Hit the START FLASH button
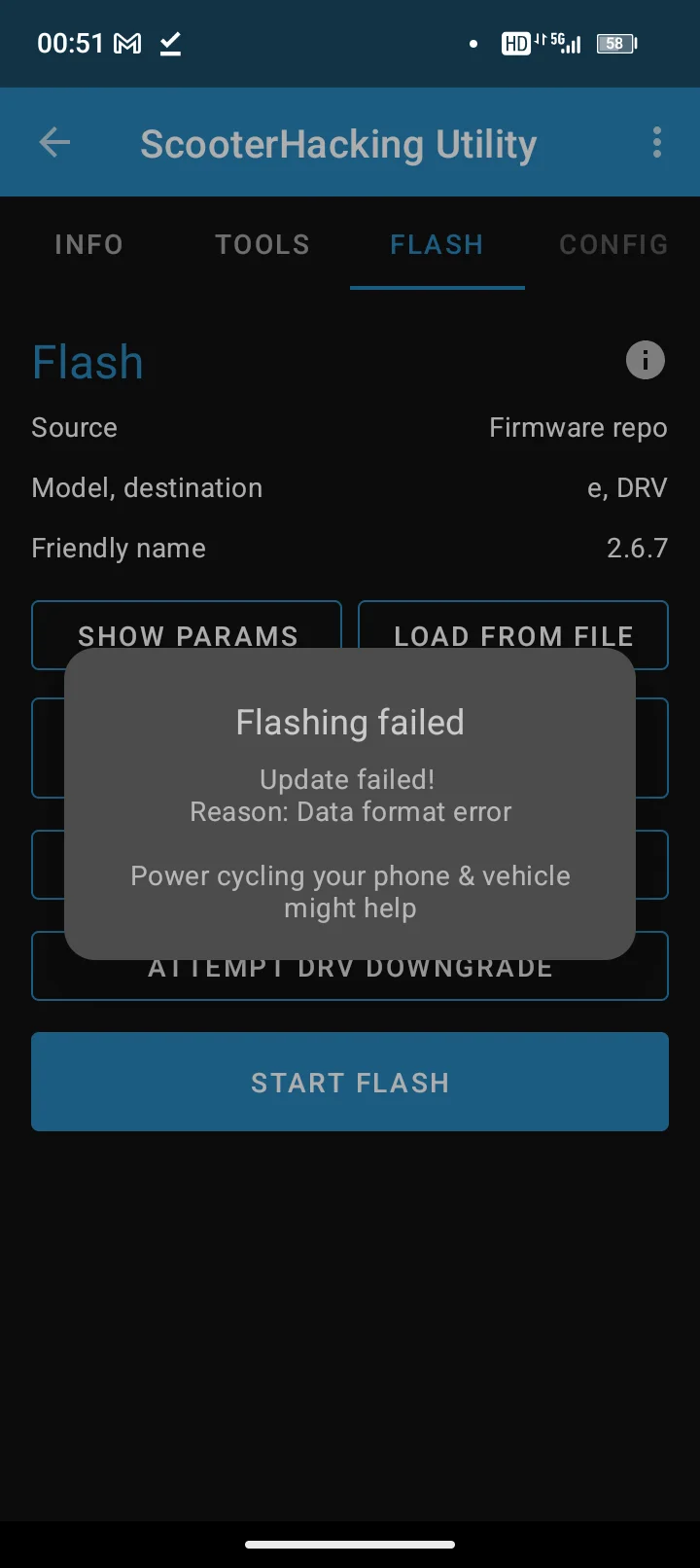Image resolution: width=700 pixels, height=1568 pixels. click(350, 1082)
